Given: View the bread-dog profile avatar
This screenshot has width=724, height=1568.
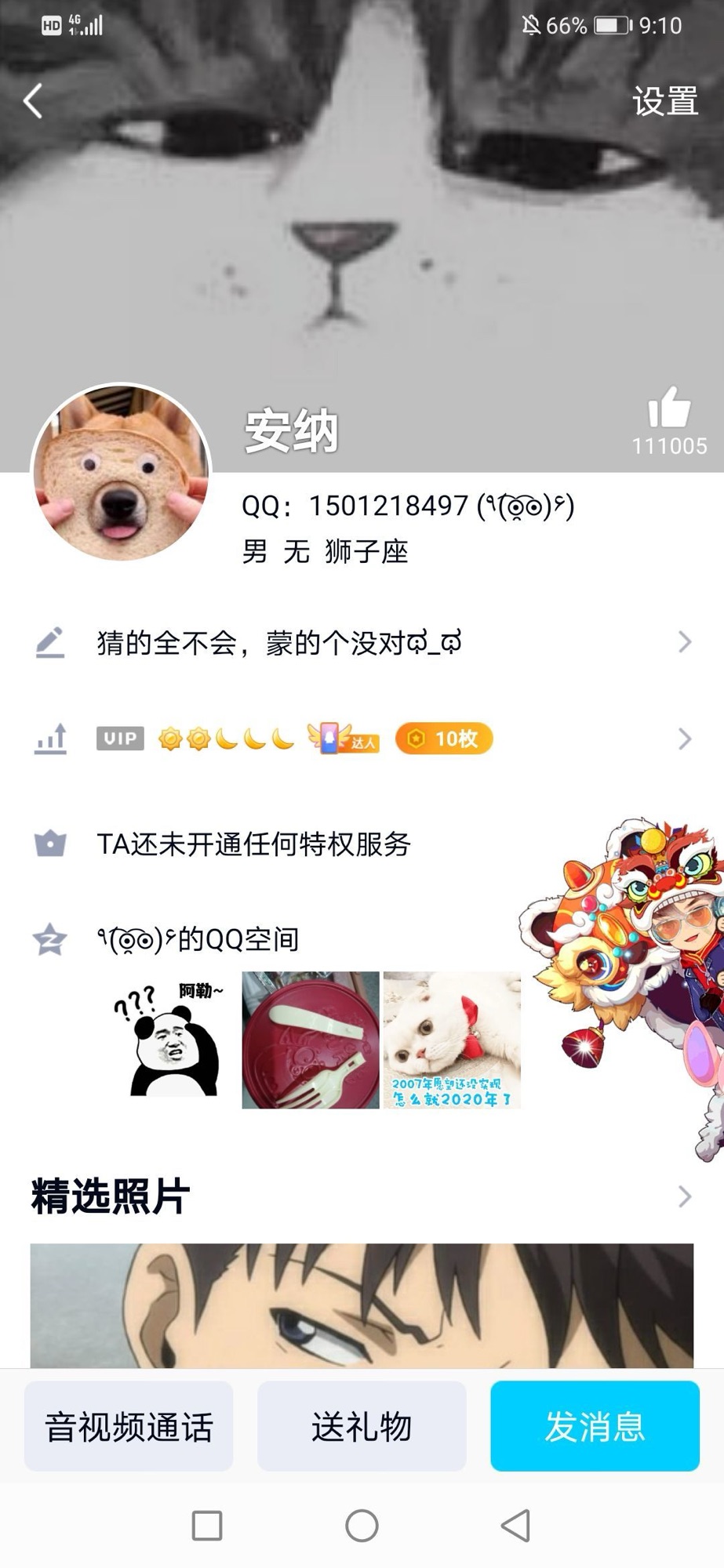Looking at the screenshot, I should pos(121,473).
